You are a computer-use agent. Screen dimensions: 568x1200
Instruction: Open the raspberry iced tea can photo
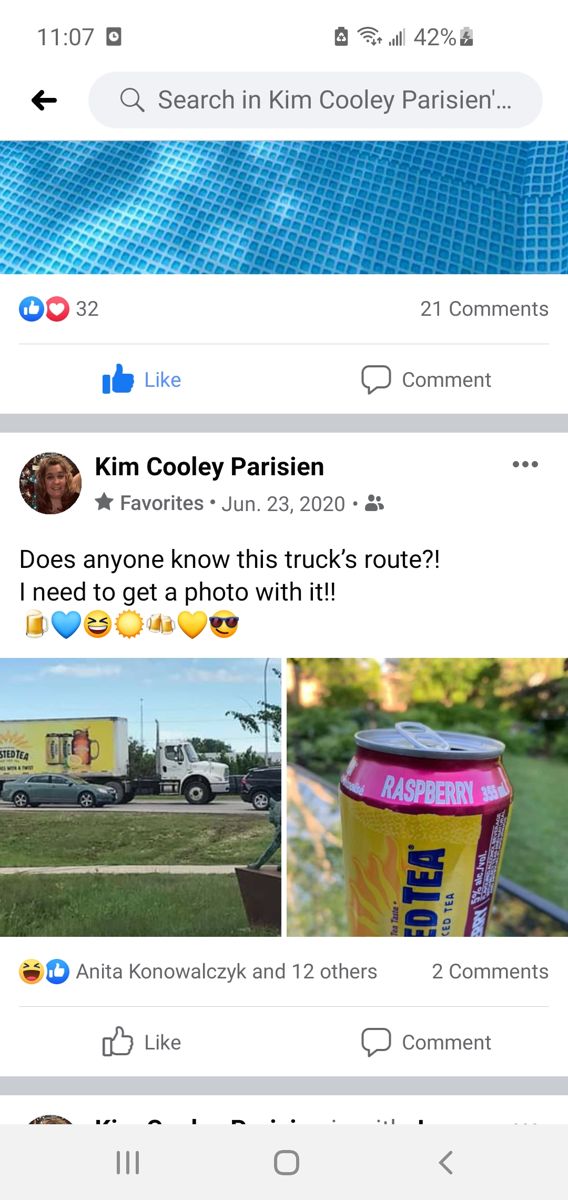tap(427, 797)
